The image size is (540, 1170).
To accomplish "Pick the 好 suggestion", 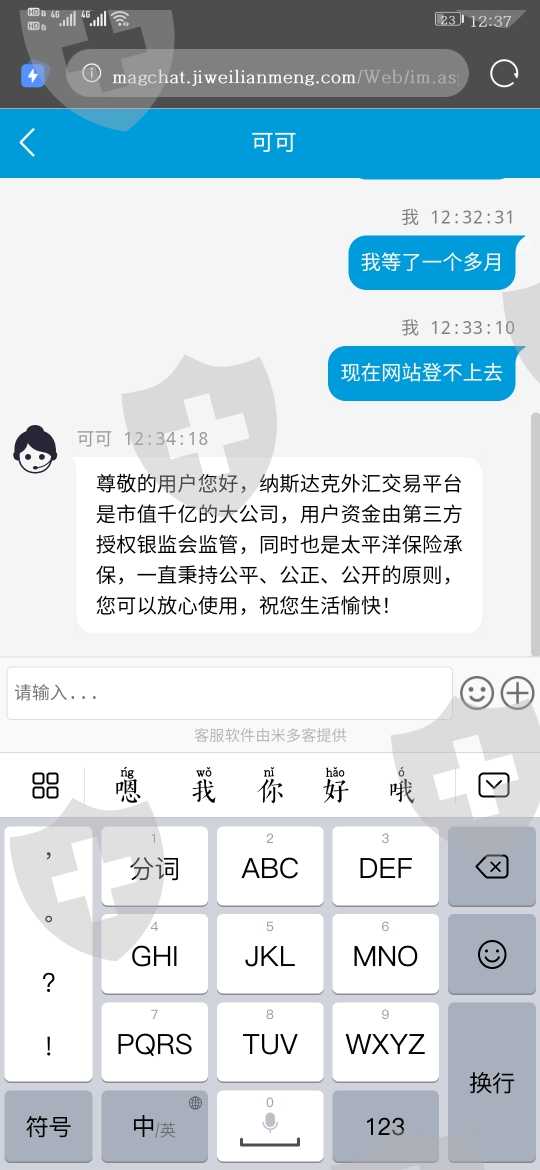I will point(336,785).
